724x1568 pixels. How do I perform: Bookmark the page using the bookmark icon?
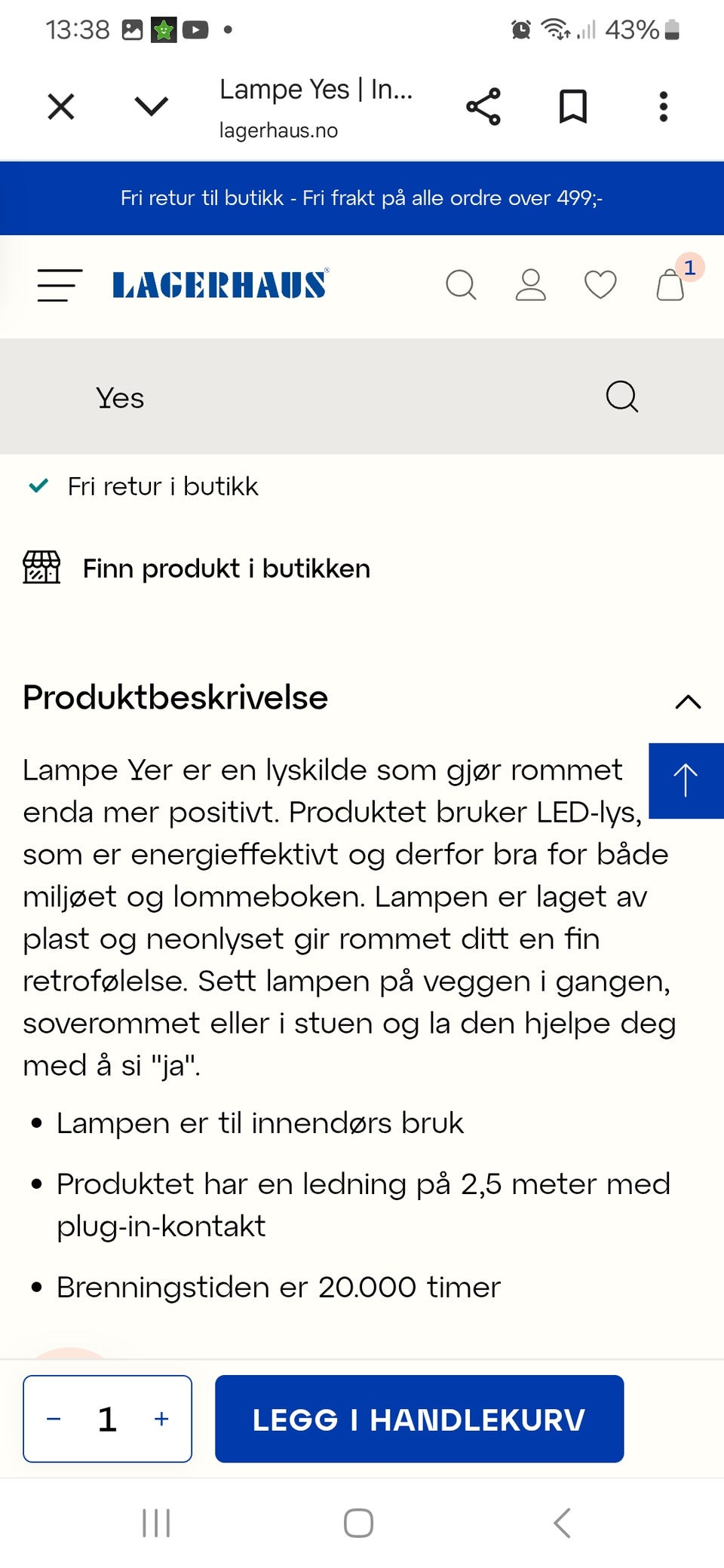point(573,106)
